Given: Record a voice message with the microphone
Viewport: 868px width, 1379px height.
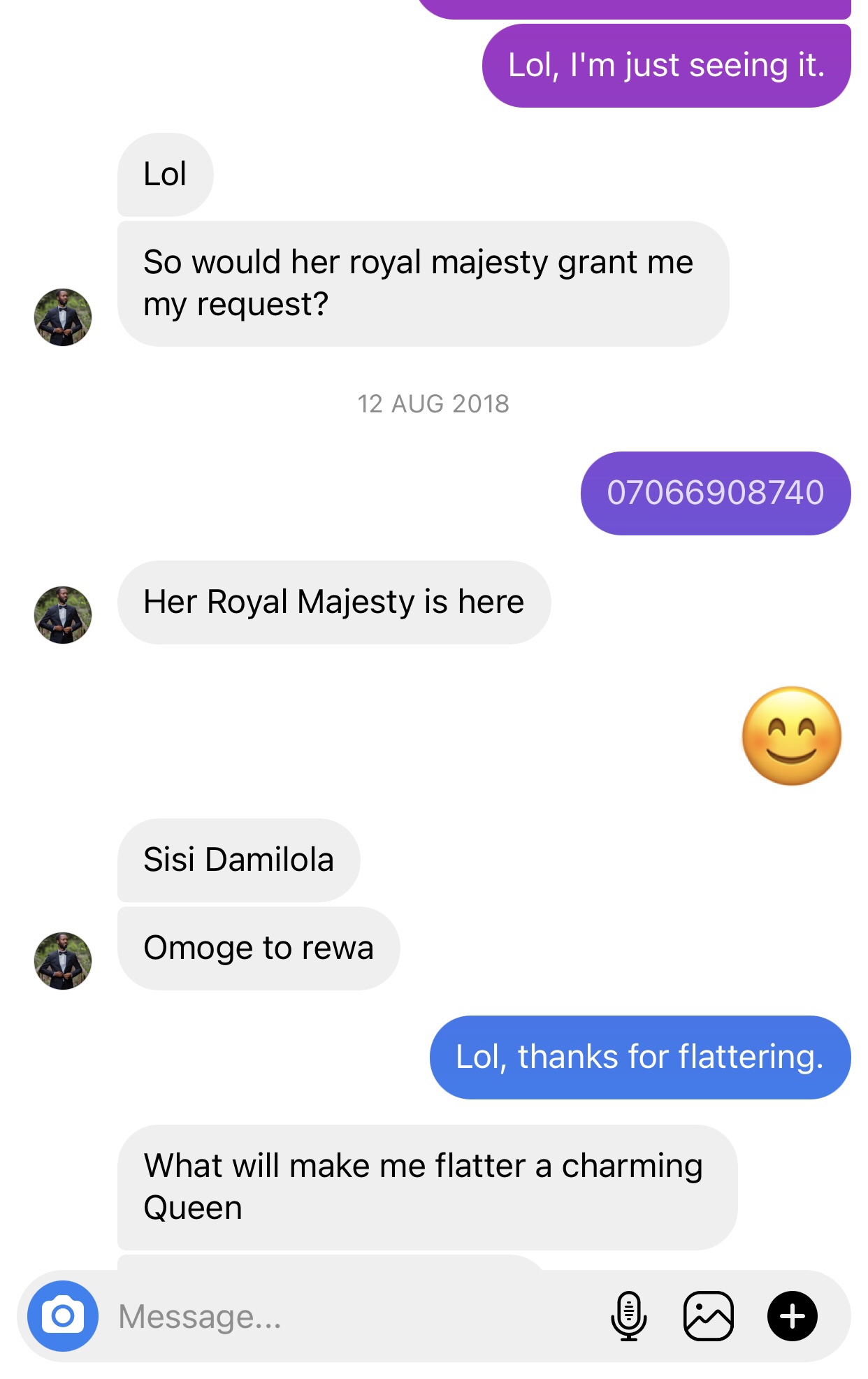Looking at the screenshot, I should point(628,1316).
